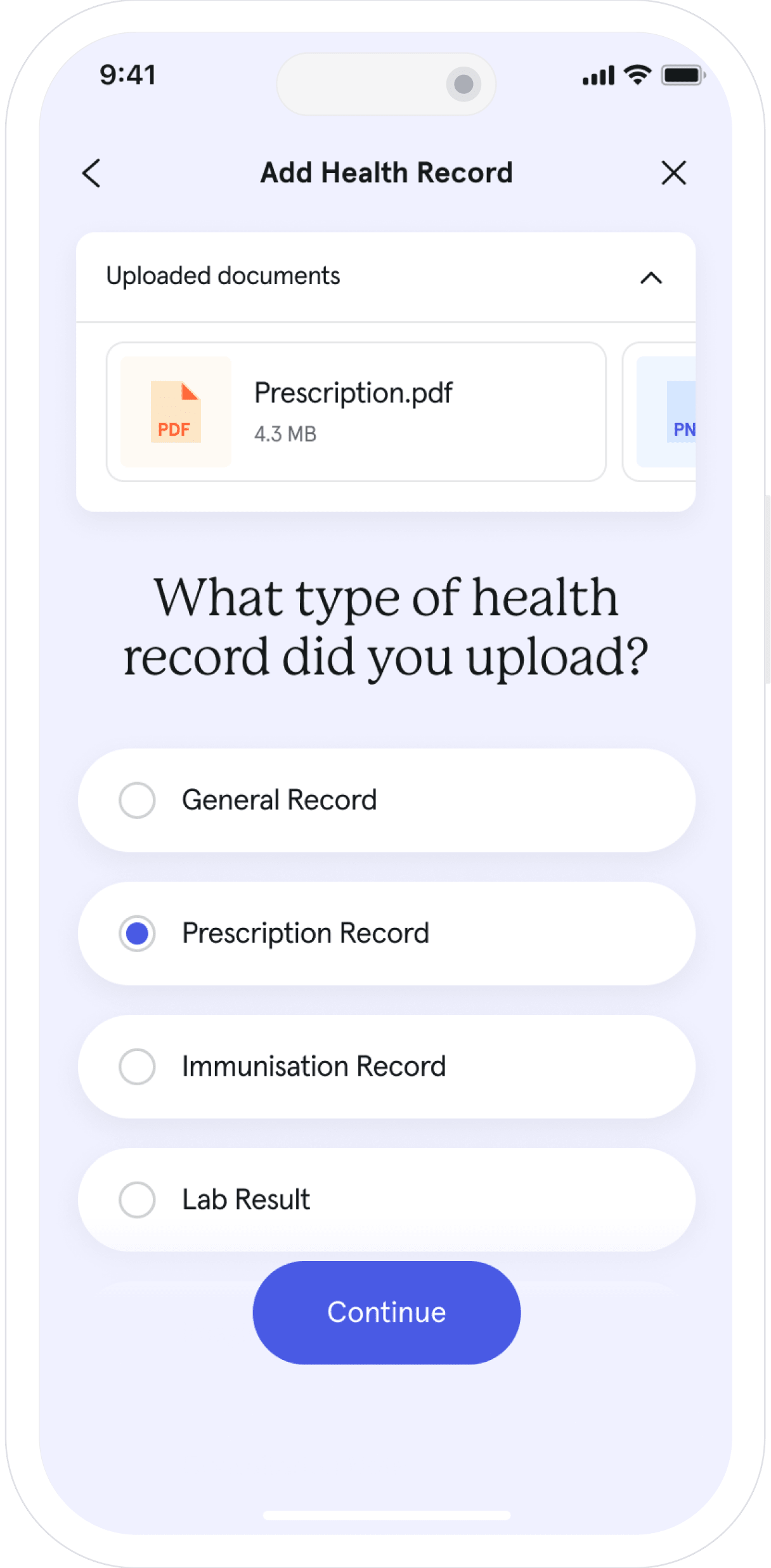Image resolution: width=771 pixels, height=1568 pixels.
Task: Select the Lab Result option
Action: tap(385, 1199)
